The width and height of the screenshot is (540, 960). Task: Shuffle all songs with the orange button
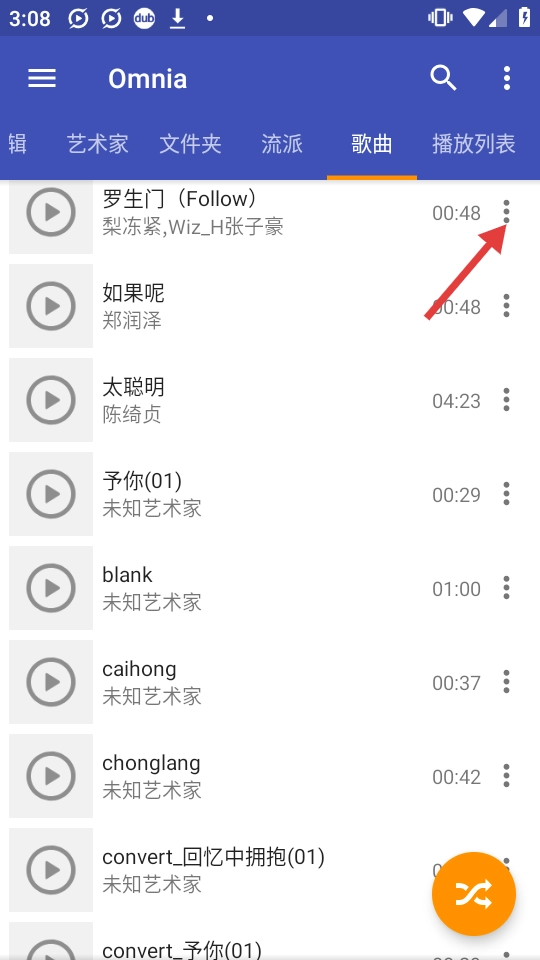[x=474, y=894]
